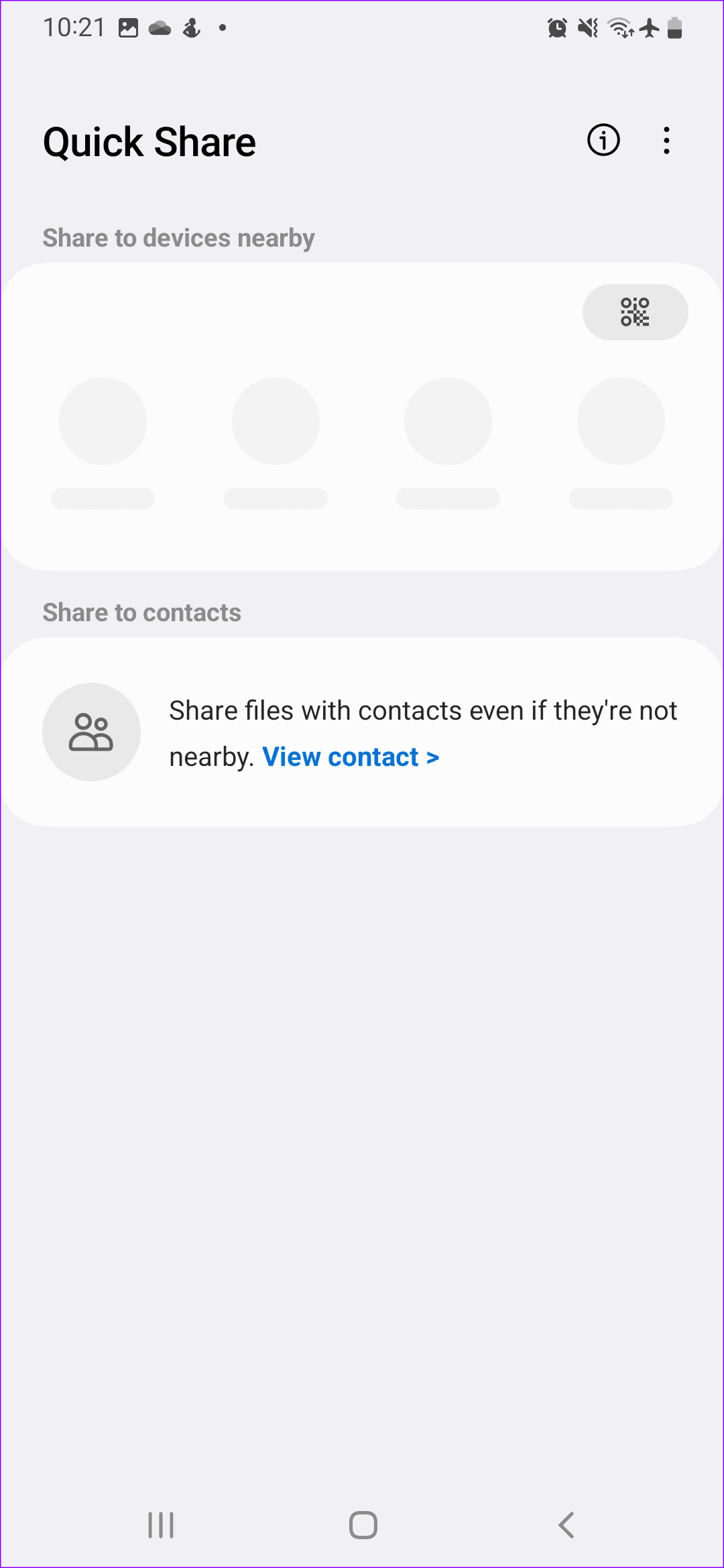724x1568 pixels.
Task: Select the Share to contacts section header
Action: pos(142,612)
